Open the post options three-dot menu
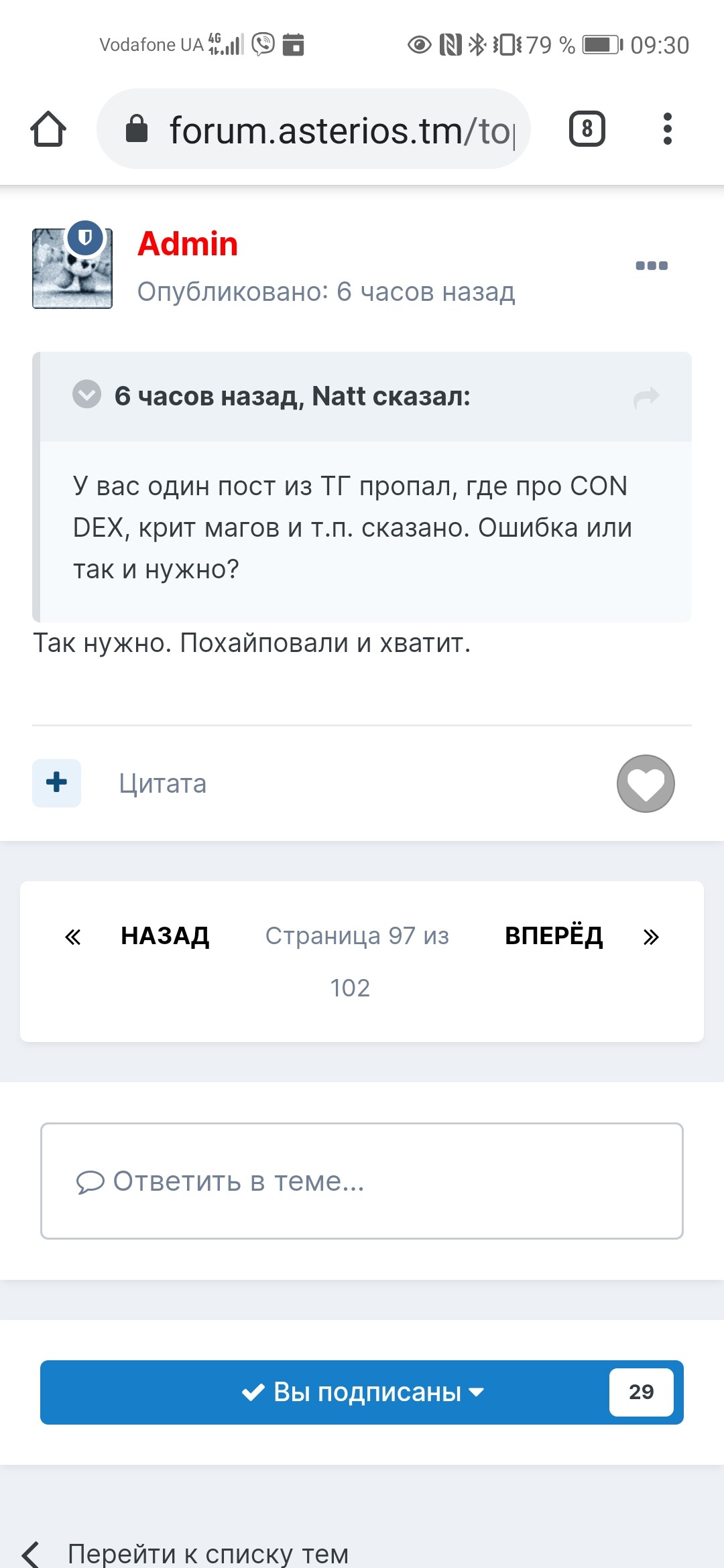Image resolution: width=724 pixels, height=1568 pixels. click(x=652, y=265)
